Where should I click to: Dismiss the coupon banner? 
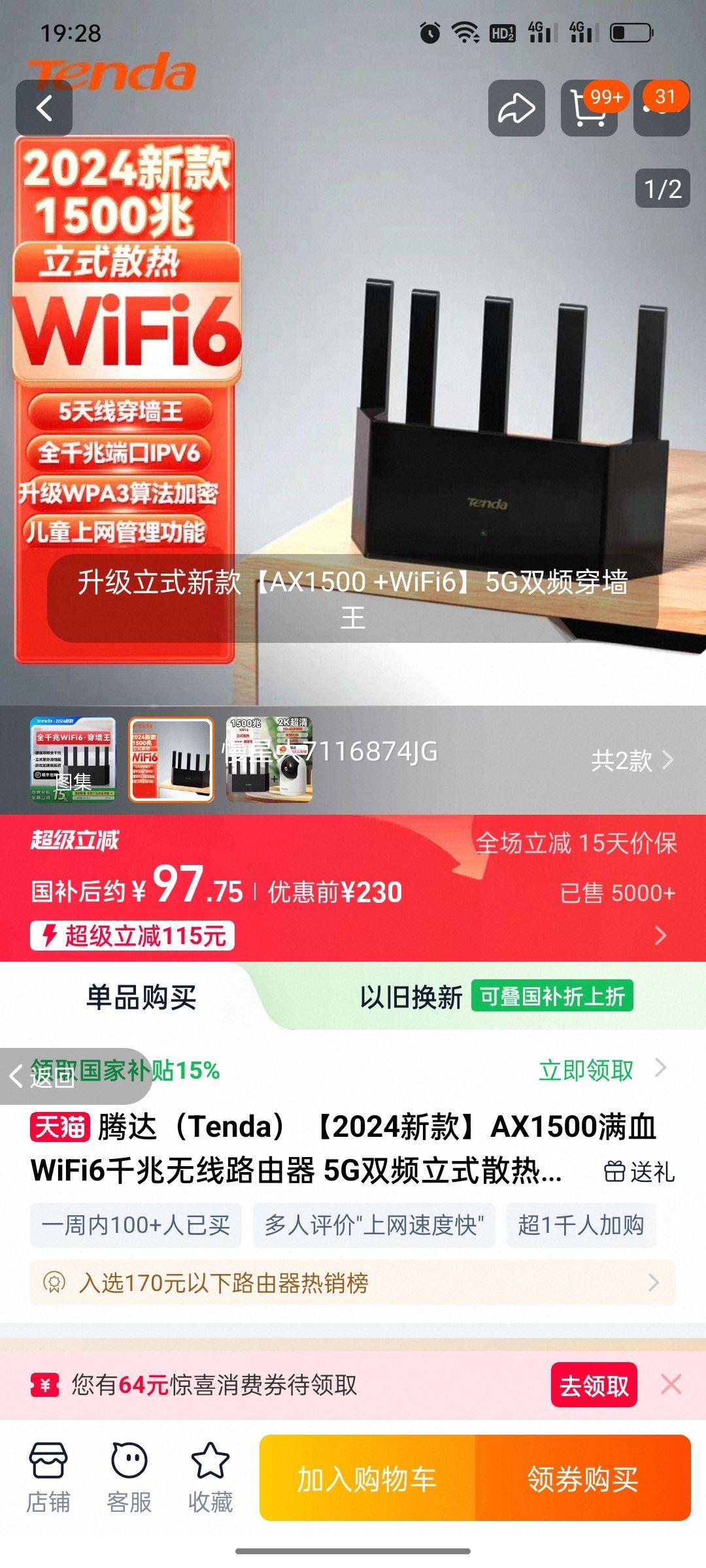[671, 1384]
